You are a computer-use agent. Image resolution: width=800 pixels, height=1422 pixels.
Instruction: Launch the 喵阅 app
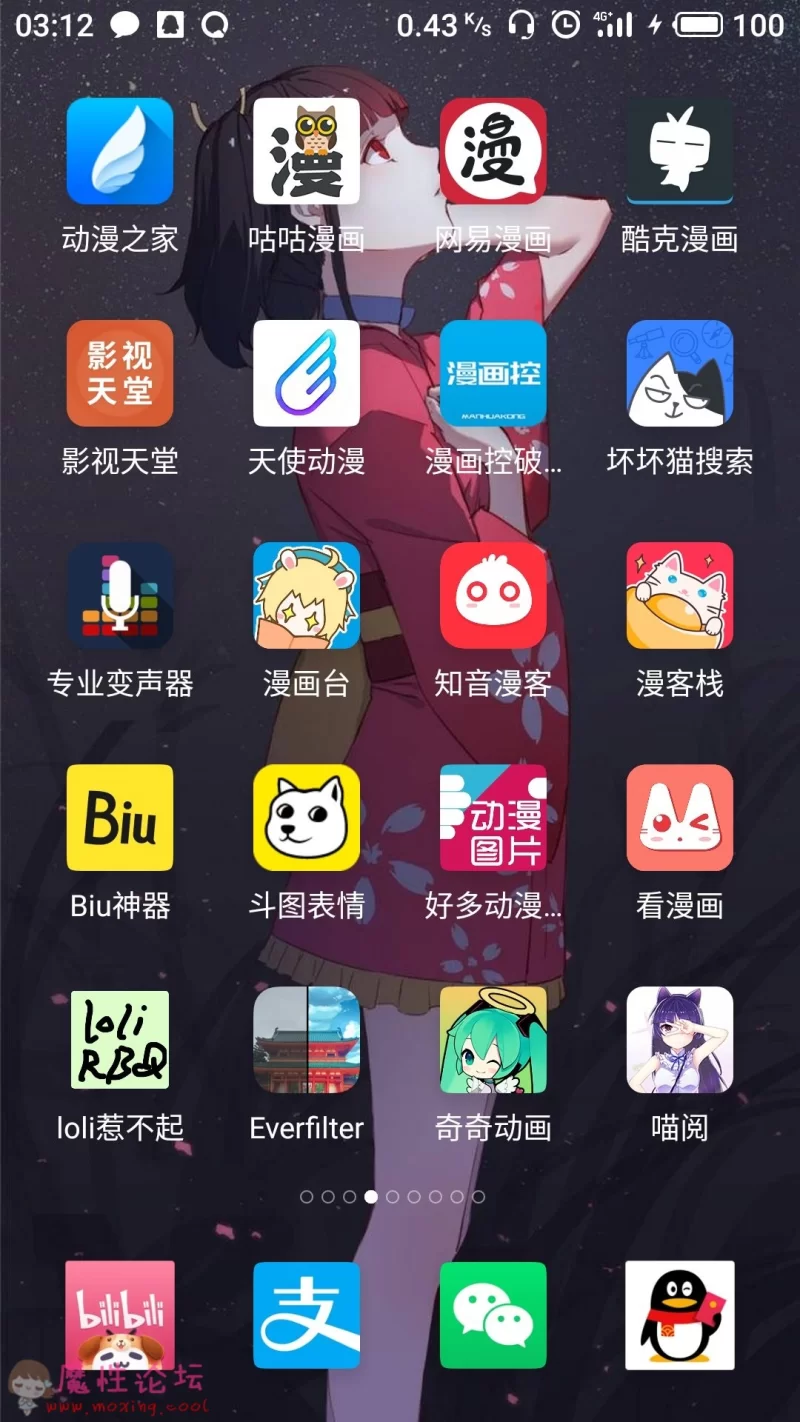click(680, 1040)
